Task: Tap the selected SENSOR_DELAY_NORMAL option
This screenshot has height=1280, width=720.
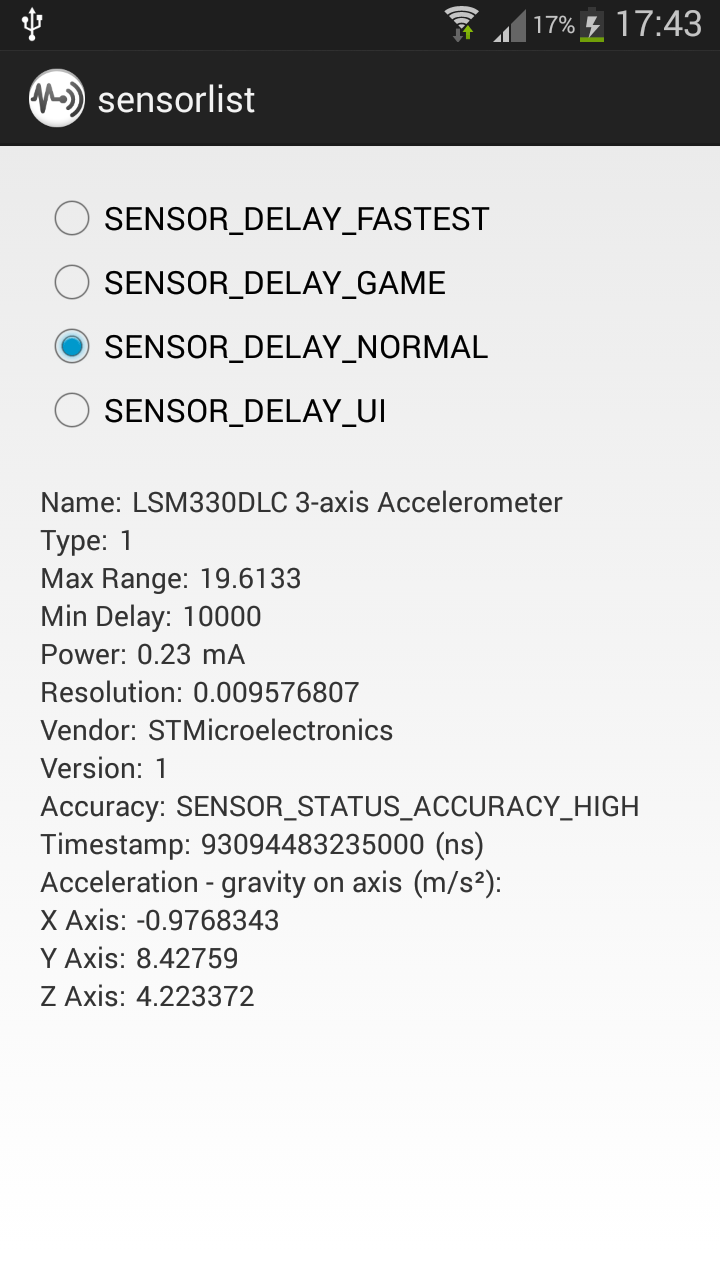Action: (x=71, y=346)
